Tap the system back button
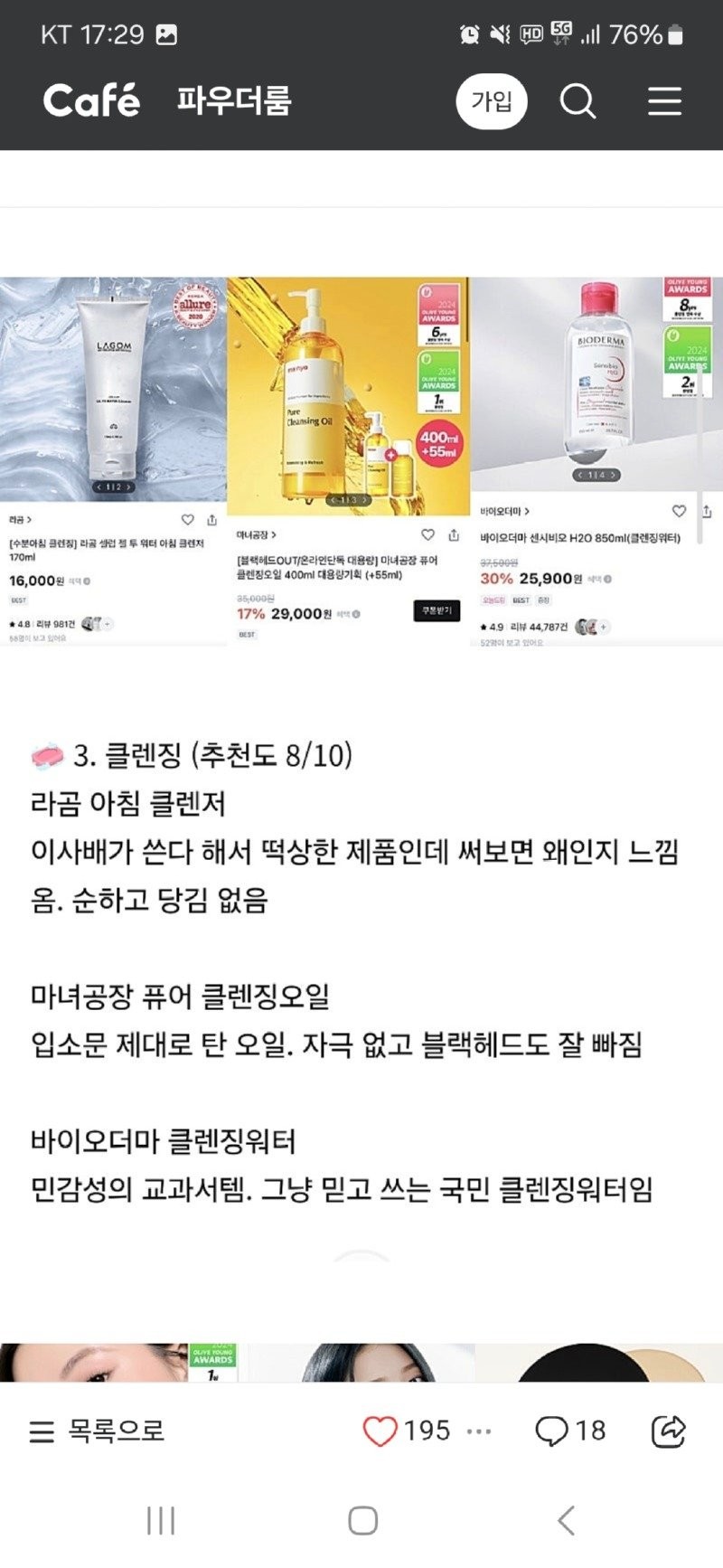The width and height of the screenshot is (723, 1568). point(566,1520)
